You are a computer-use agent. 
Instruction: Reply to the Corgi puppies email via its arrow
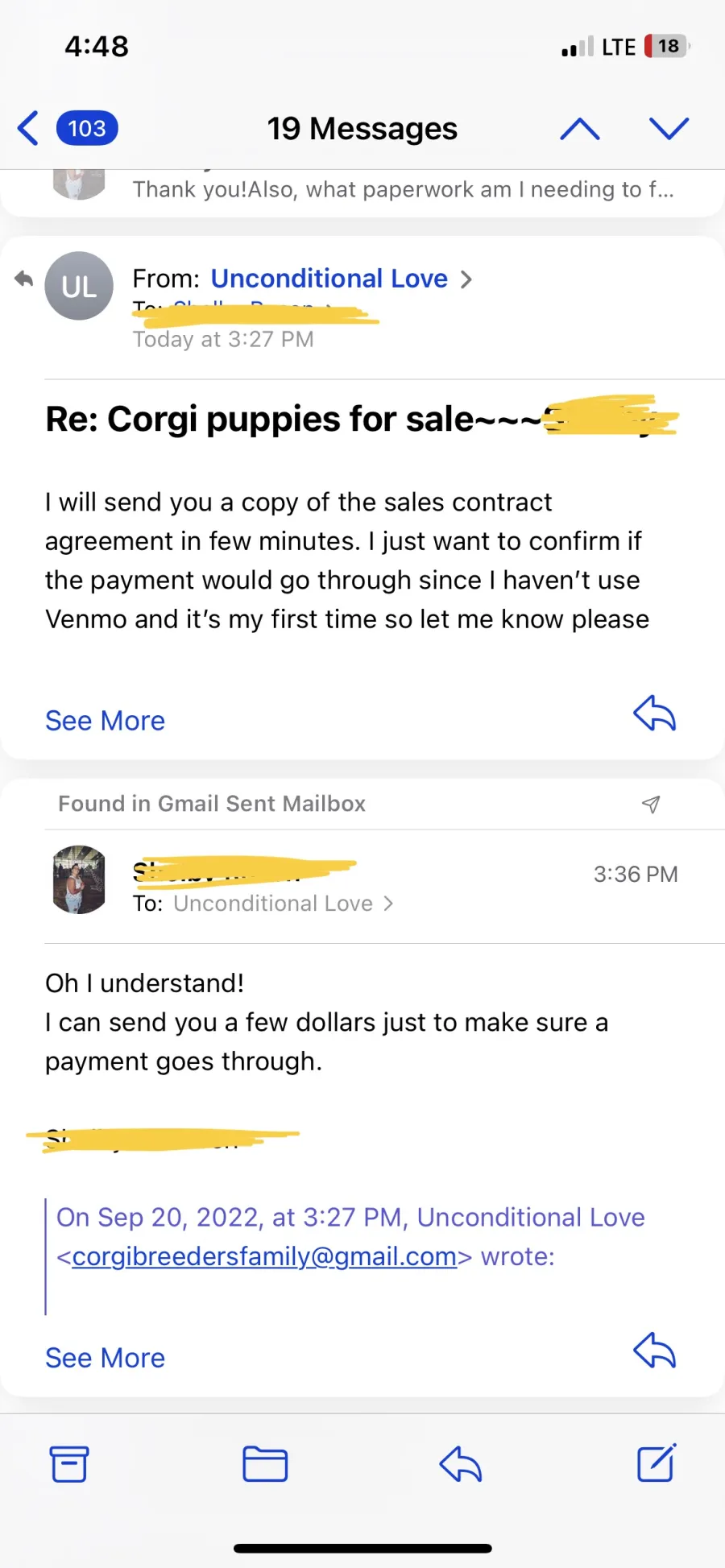point(654,714)
